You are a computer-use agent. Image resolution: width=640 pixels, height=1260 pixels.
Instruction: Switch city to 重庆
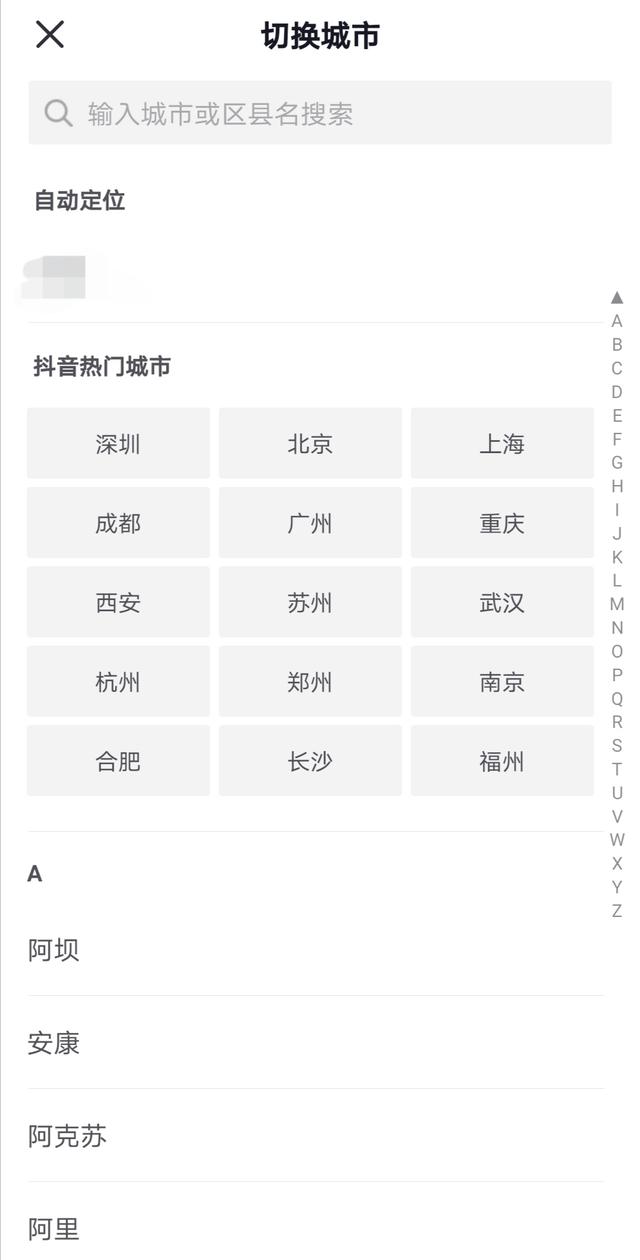(x=502, y=523)
